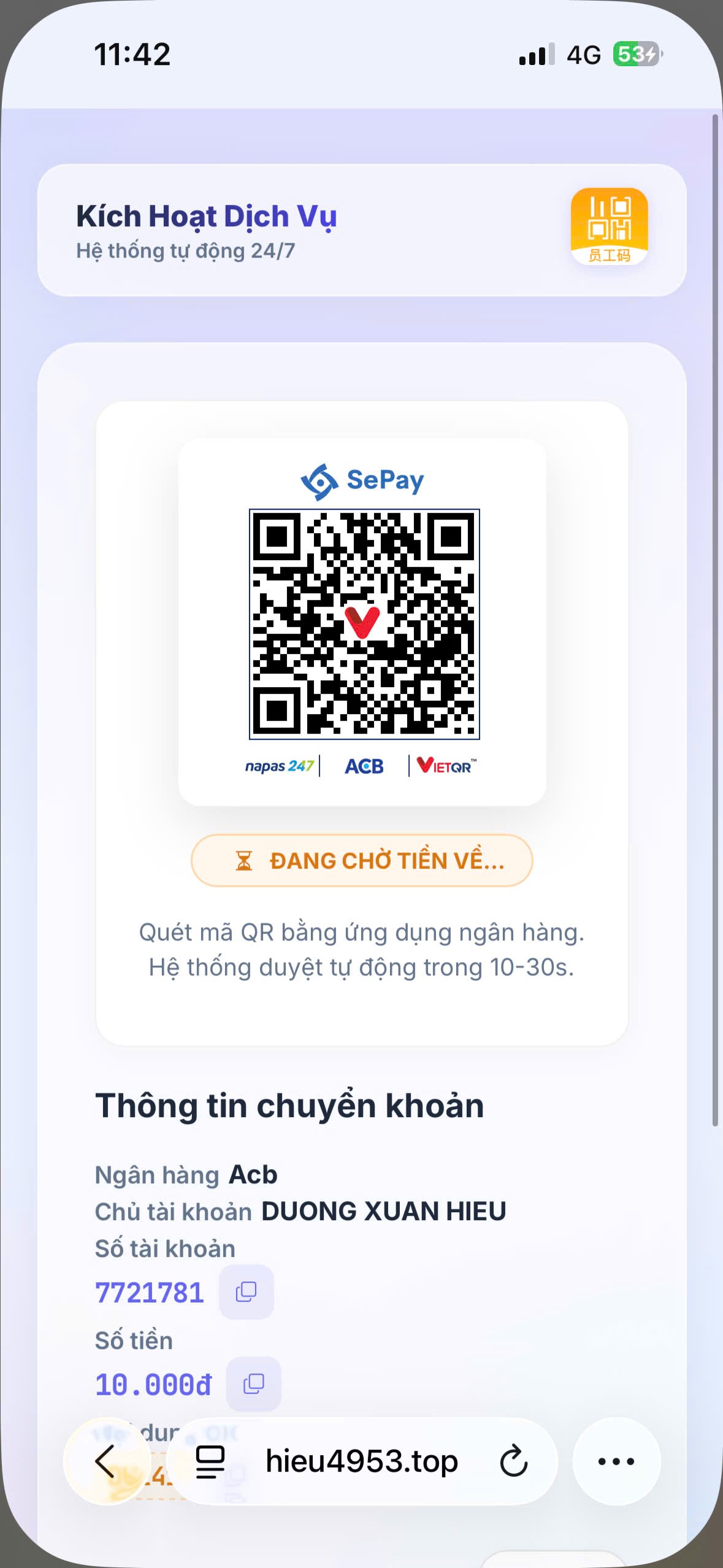
Task: Select the QR code image to enlarge
Action: [x=362, y=626]
